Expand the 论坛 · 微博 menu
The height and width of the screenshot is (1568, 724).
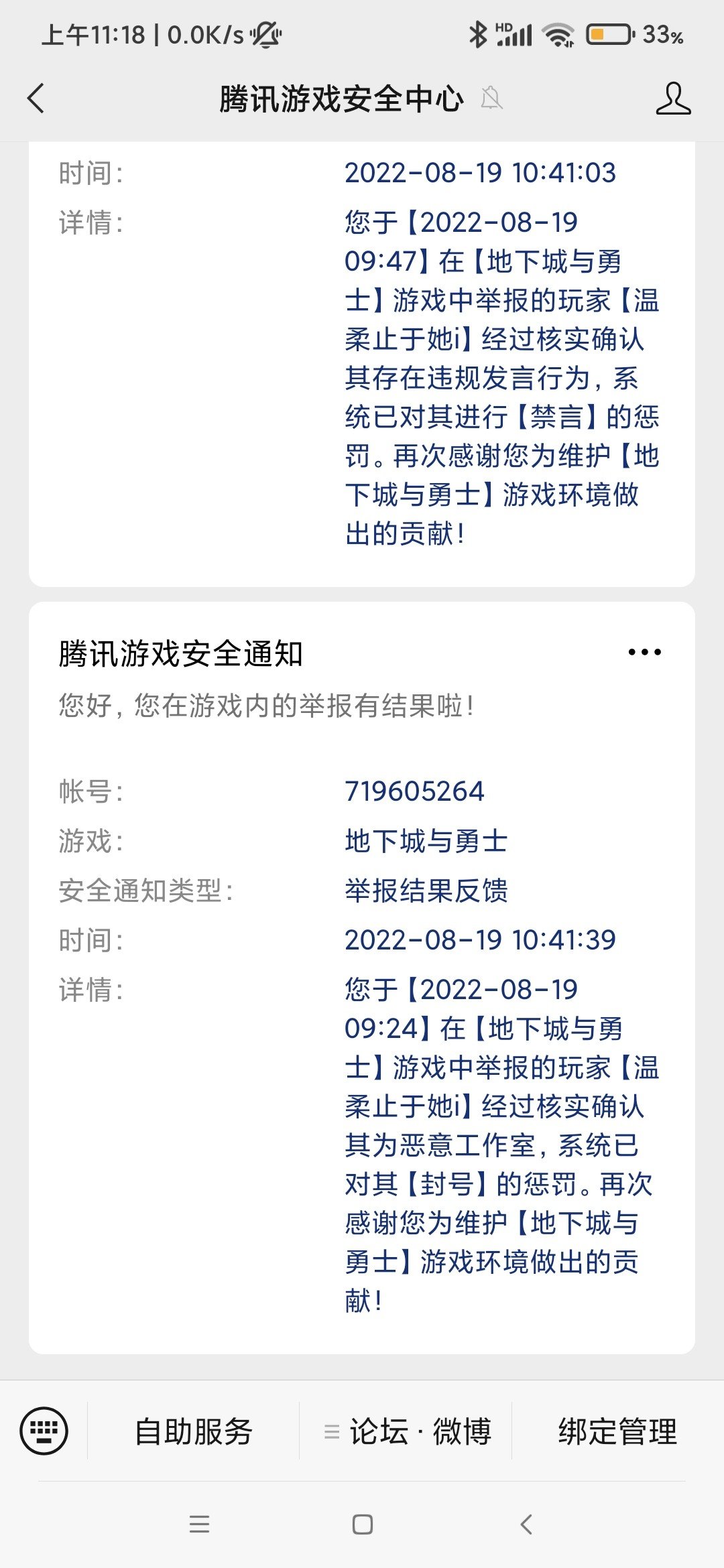tap(407, 1431)
